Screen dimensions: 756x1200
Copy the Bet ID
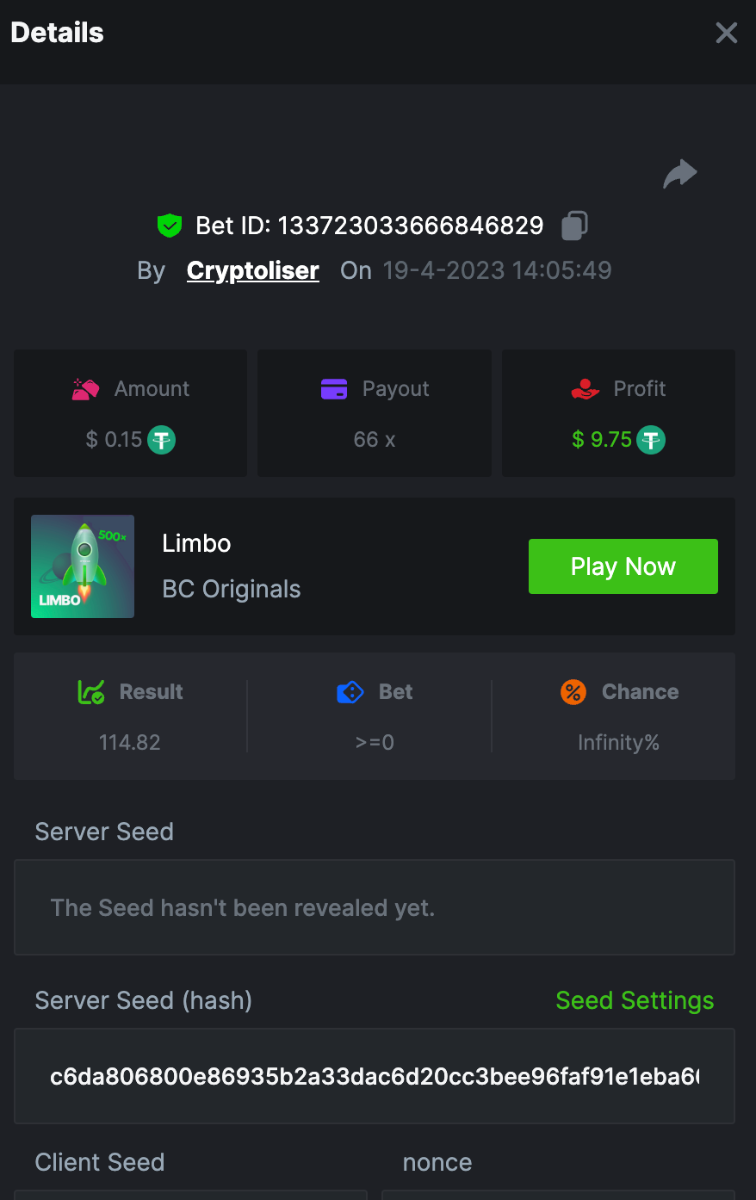tap(574, 226)
